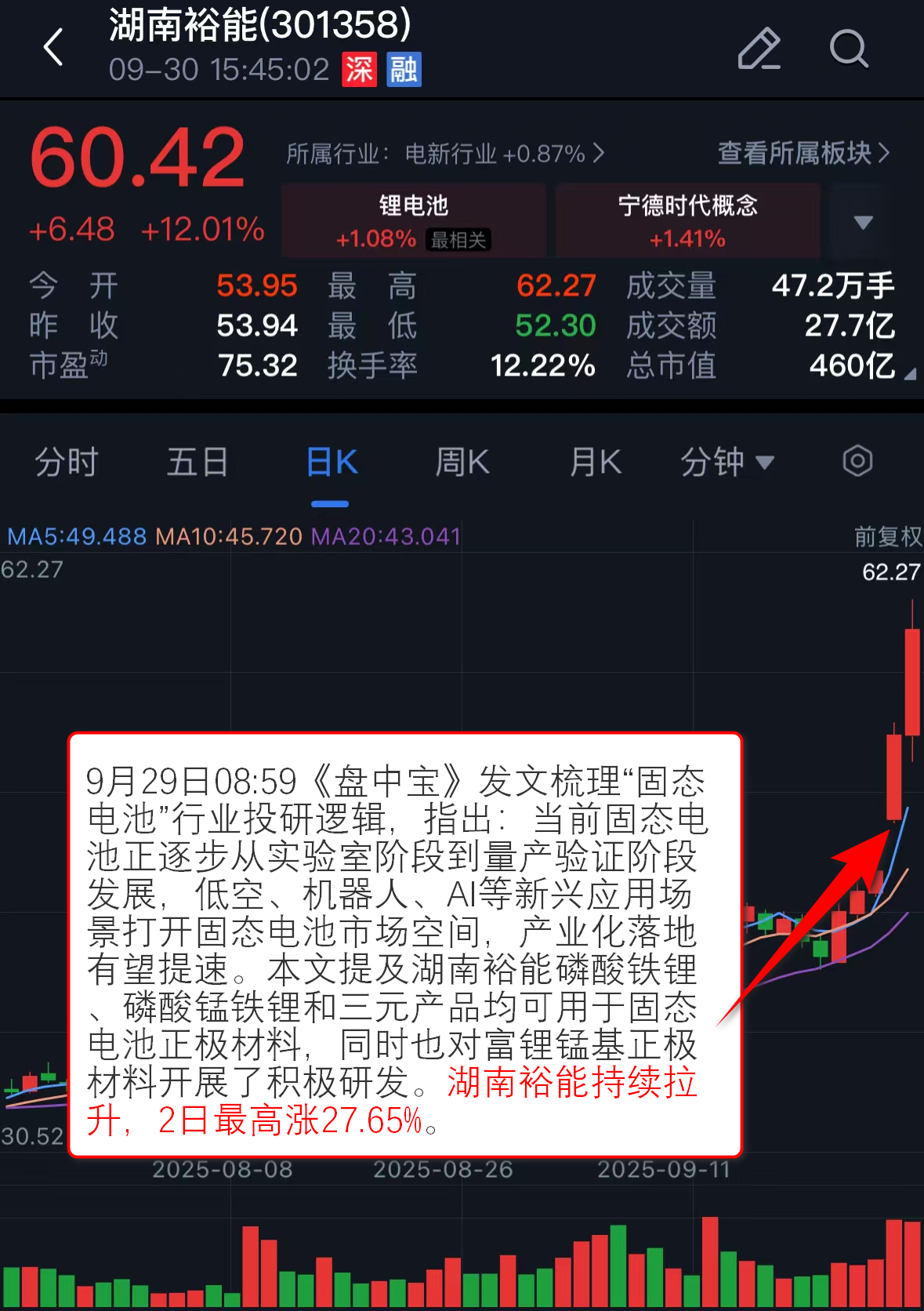The width and height of the screenshot is (924, 1311).
Task: Switch to the 月K chart tab
Action: pos(595,462)
